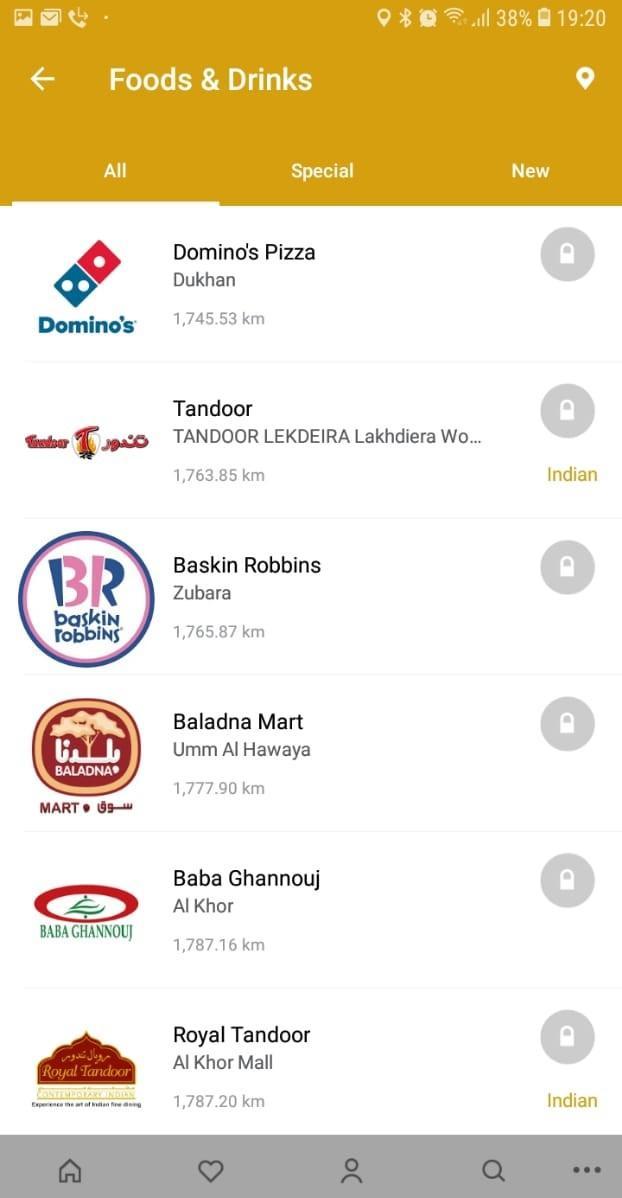Open the search tab in bottom bar
The width and height of the screenshot is (622, 1198).
coord(494,1170)
